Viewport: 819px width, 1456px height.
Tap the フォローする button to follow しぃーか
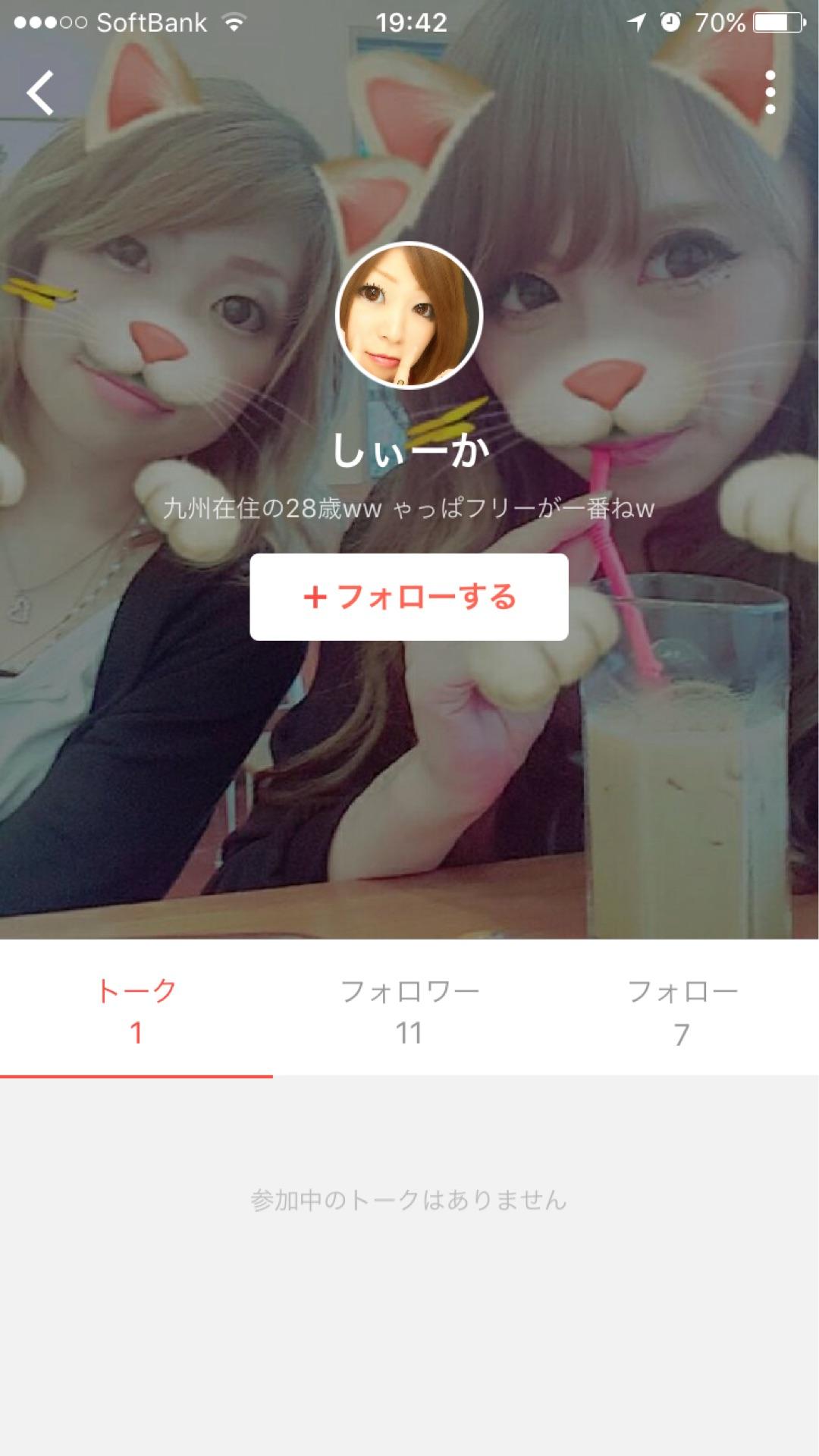[x=409, y=598]
